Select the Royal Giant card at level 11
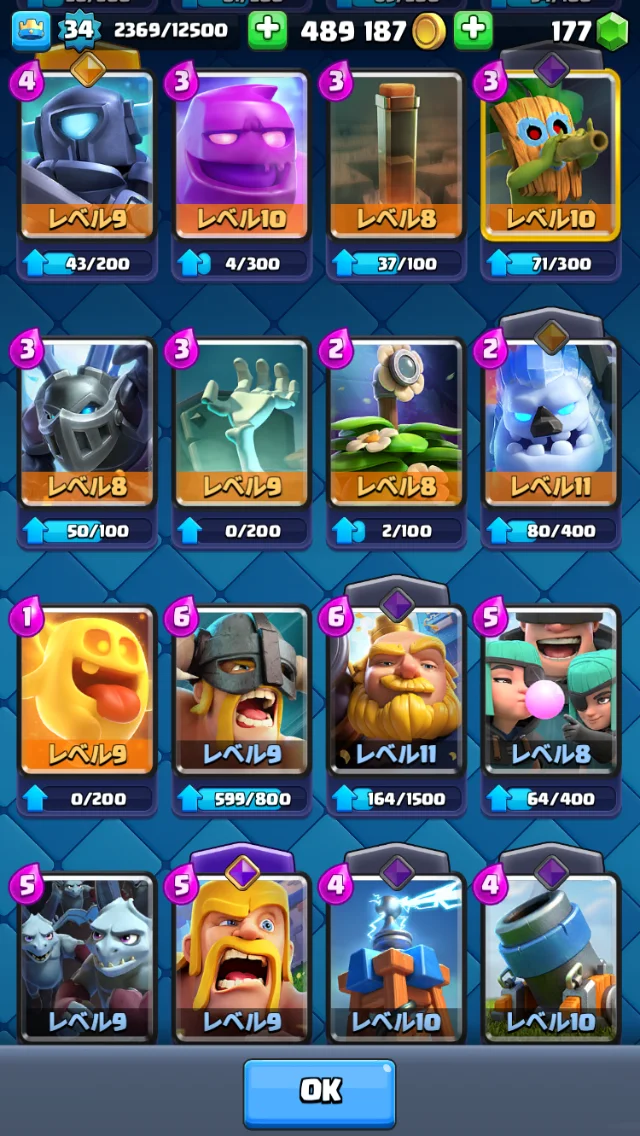 pyautogui.click(x=396, y=692)
